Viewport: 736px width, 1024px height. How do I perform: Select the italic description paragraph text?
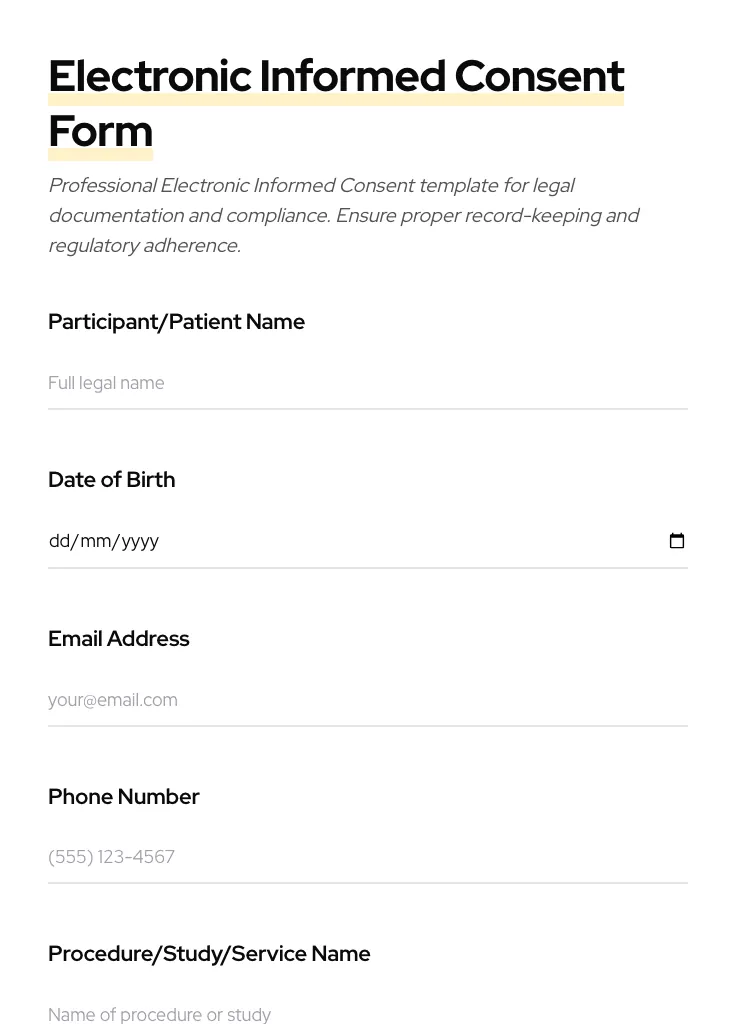344,215
